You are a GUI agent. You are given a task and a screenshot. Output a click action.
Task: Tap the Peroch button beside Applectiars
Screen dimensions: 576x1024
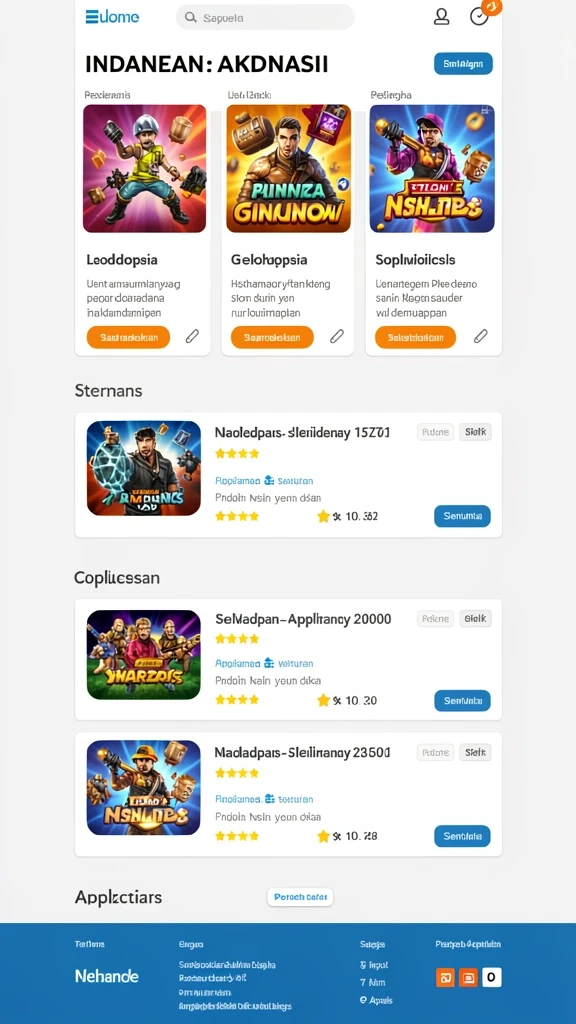point(300,897)
